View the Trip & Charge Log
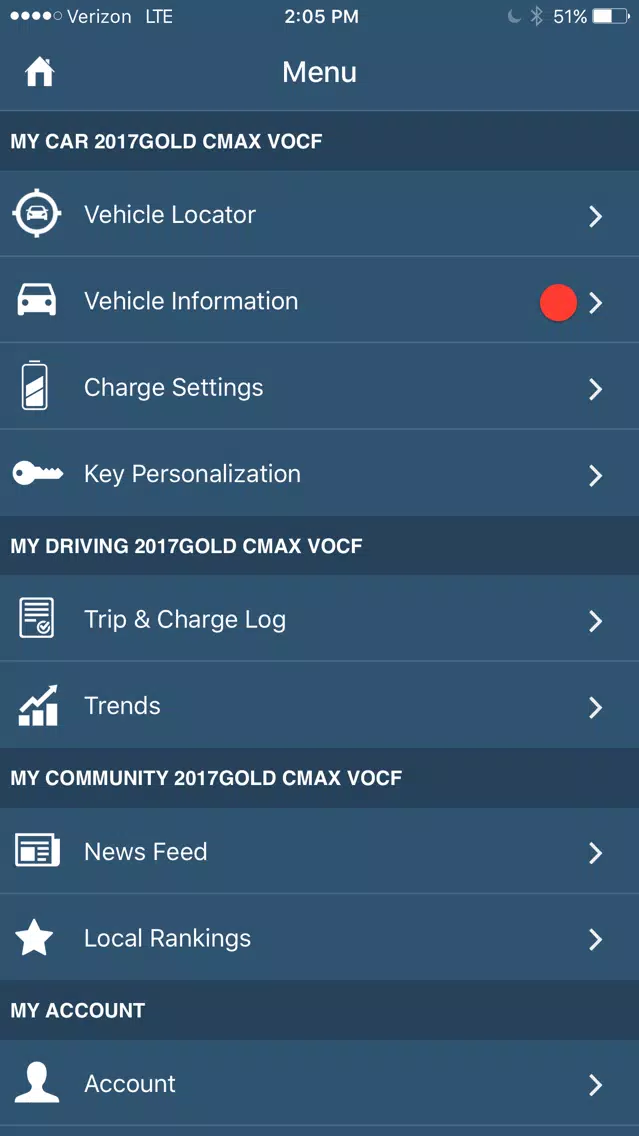This screenshot has height=1136, width=639. pyautogui.click(x=320, y=619)
